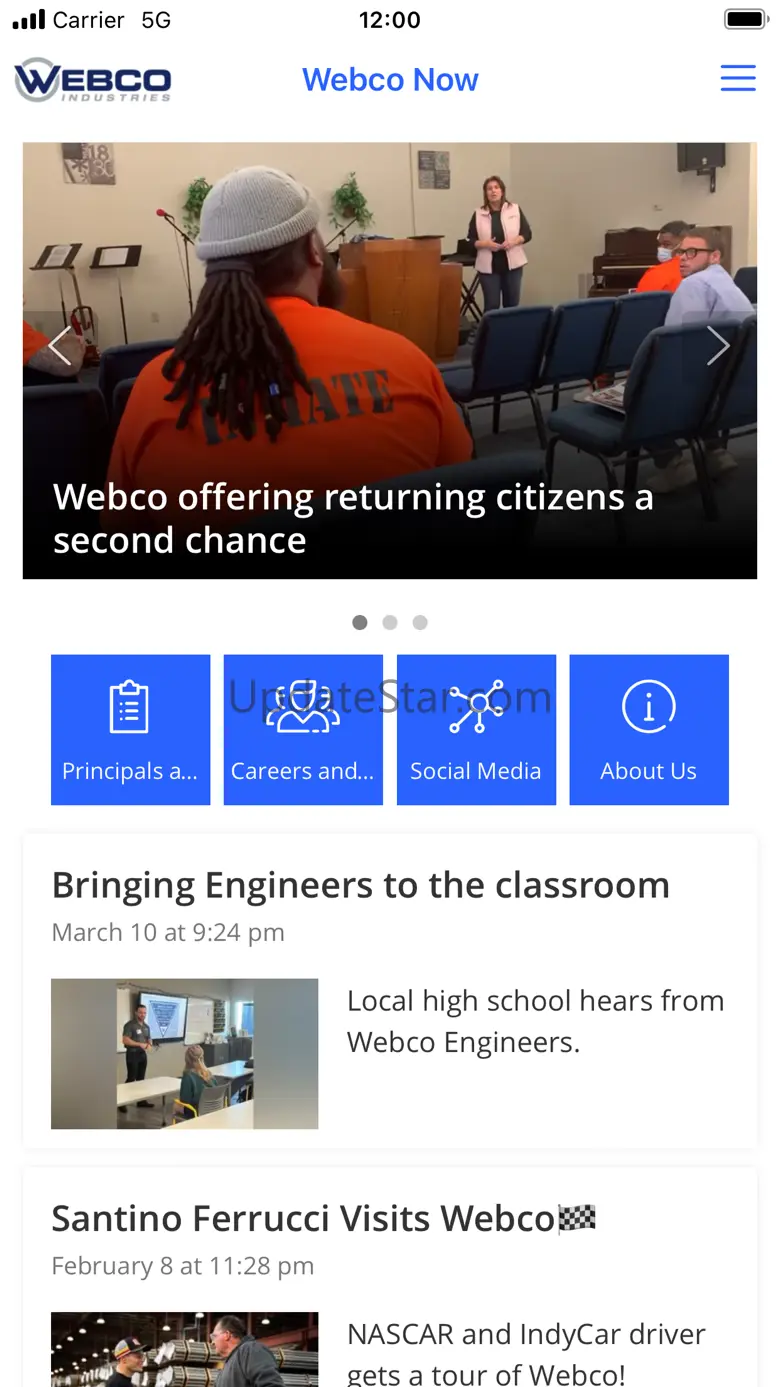Open the hamburger menu

(738, 79)
